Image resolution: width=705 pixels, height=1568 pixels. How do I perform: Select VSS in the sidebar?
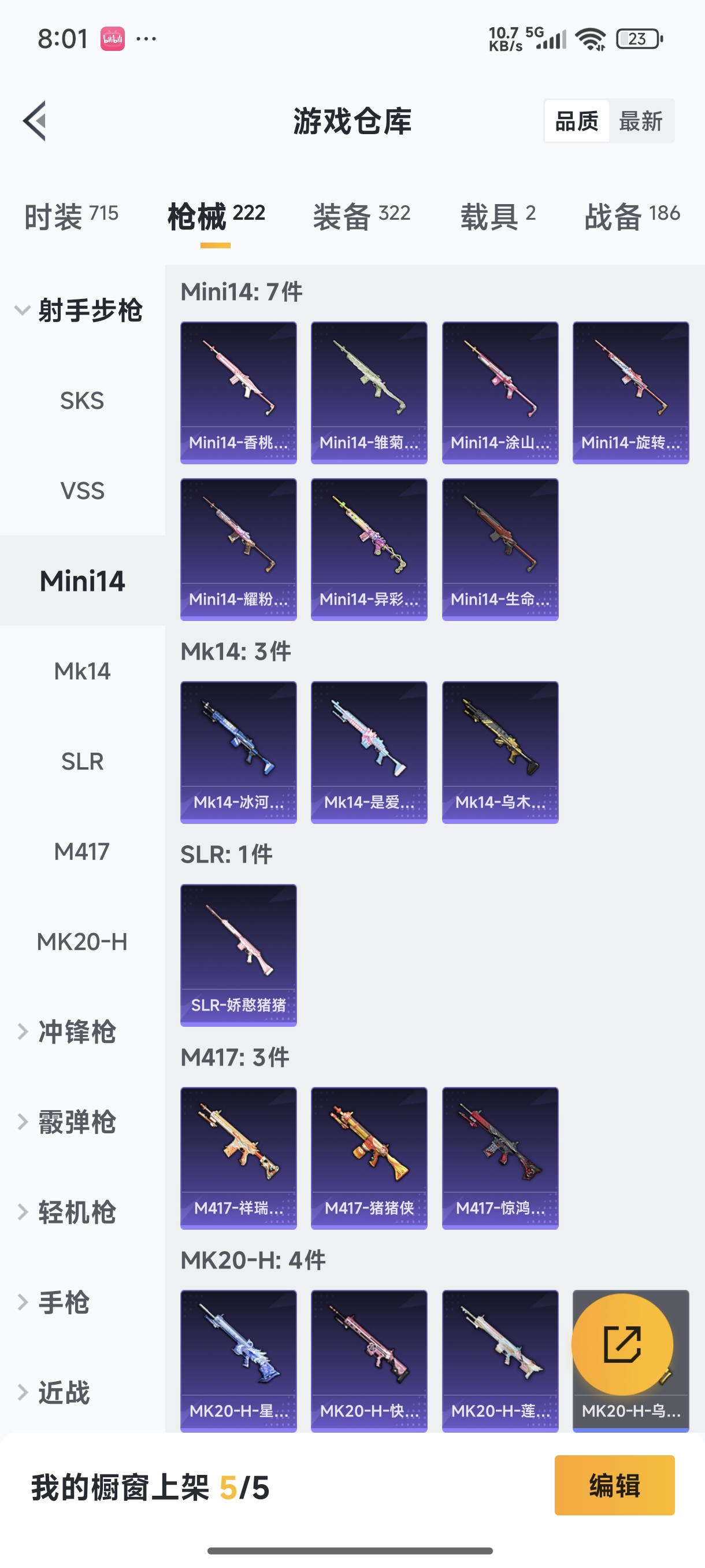coord(82,491)
